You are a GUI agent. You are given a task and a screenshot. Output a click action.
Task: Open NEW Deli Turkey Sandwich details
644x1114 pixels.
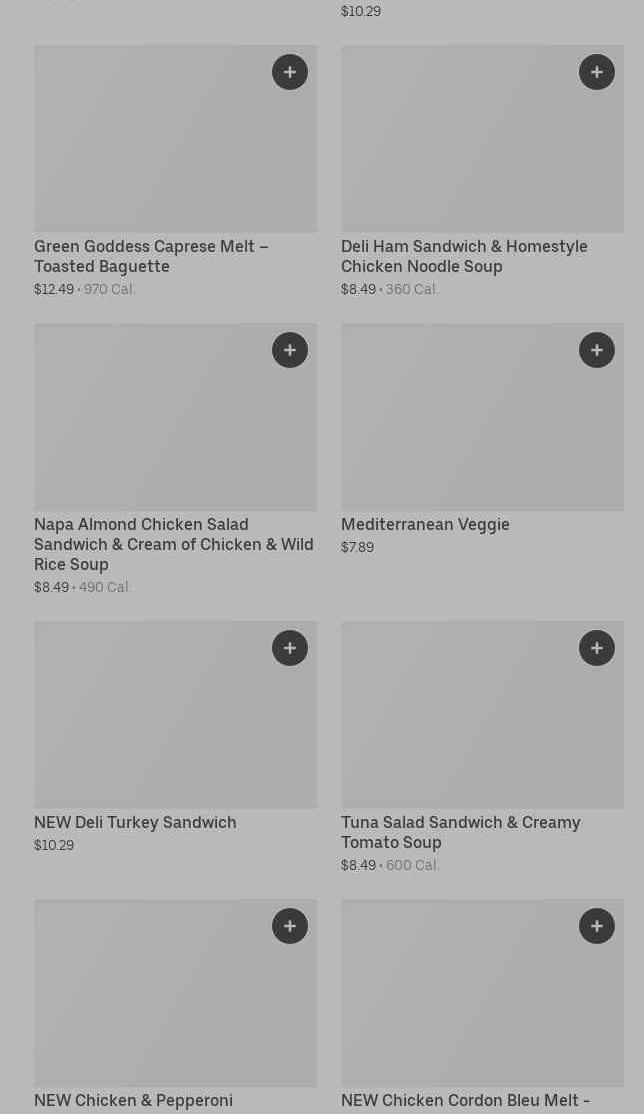(x=135, y=822)
